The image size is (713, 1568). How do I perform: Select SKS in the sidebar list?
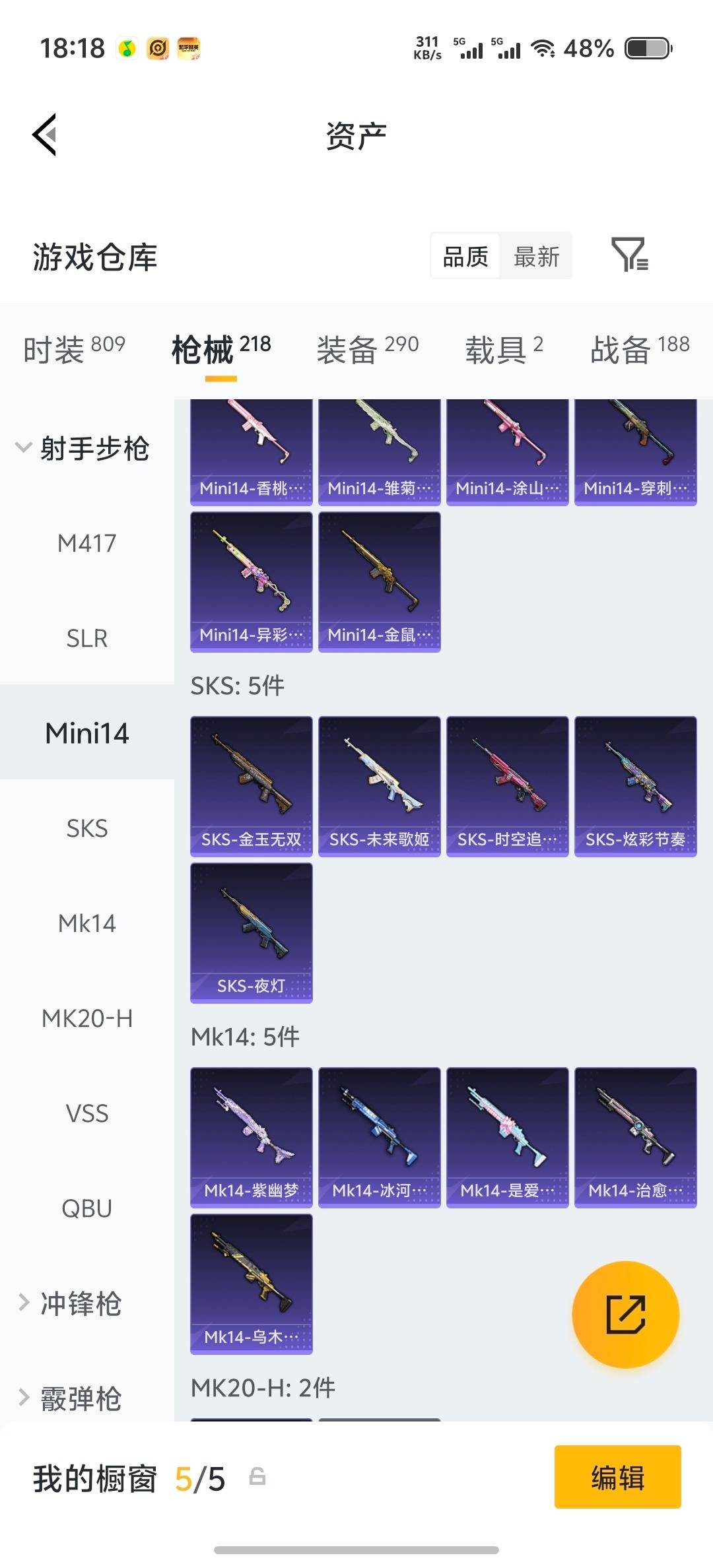click(x=88, y=828)
